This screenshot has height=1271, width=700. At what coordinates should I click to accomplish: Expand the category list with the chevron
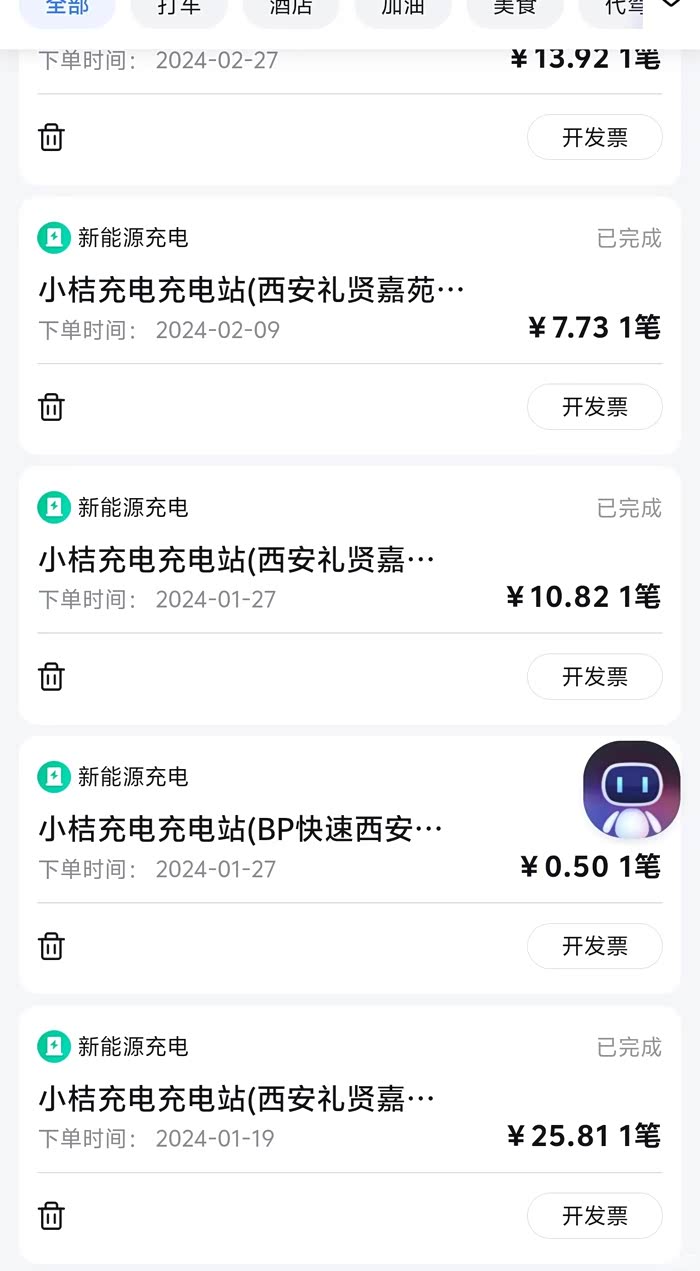point(671,8)
